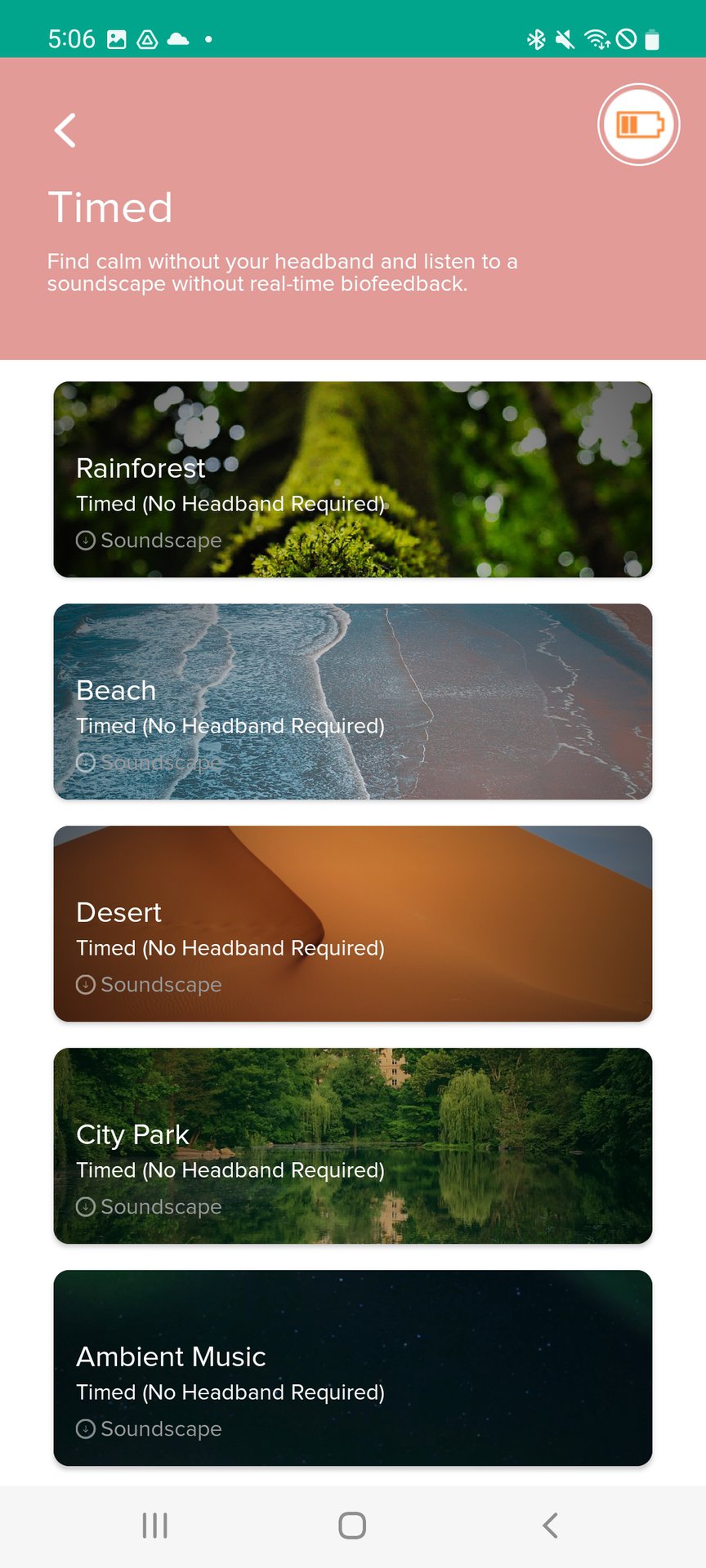Open the headband battery status icon

tap(639, 125)
